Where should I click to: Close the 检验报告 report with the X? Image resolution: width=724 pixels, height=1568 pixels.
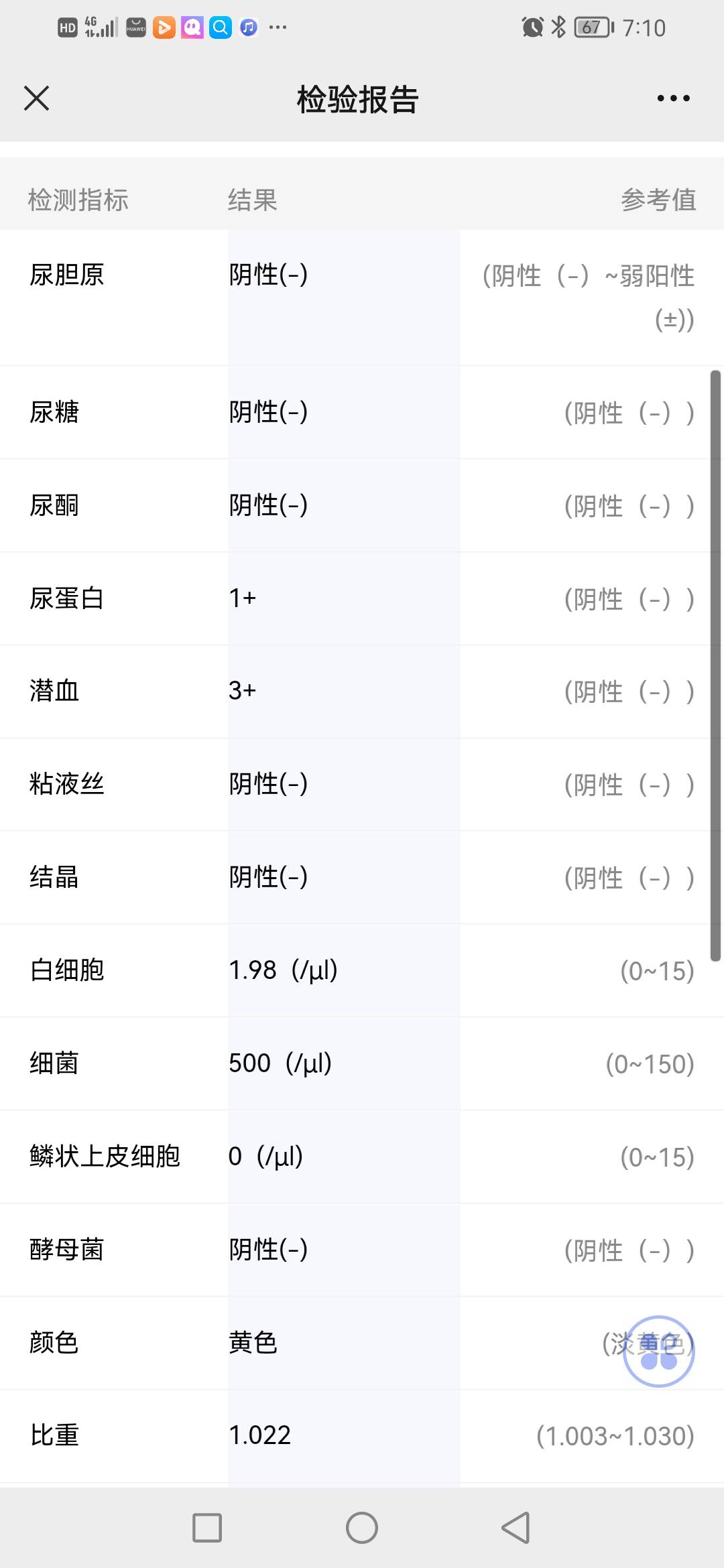tap(37, 98)
